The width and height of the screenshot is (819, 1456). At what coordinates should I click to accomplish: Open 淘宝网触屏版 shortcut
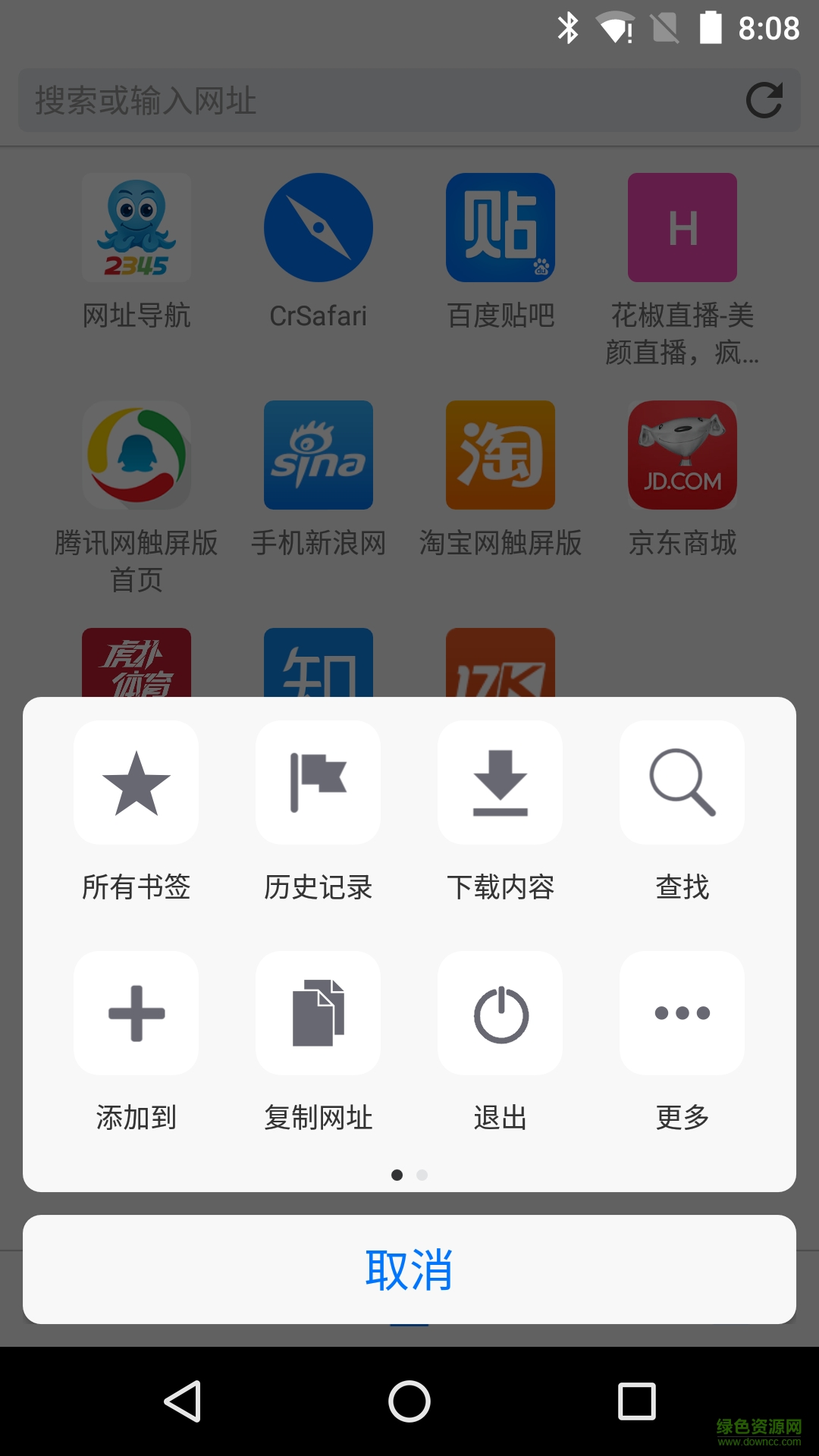tap(500, 455)
